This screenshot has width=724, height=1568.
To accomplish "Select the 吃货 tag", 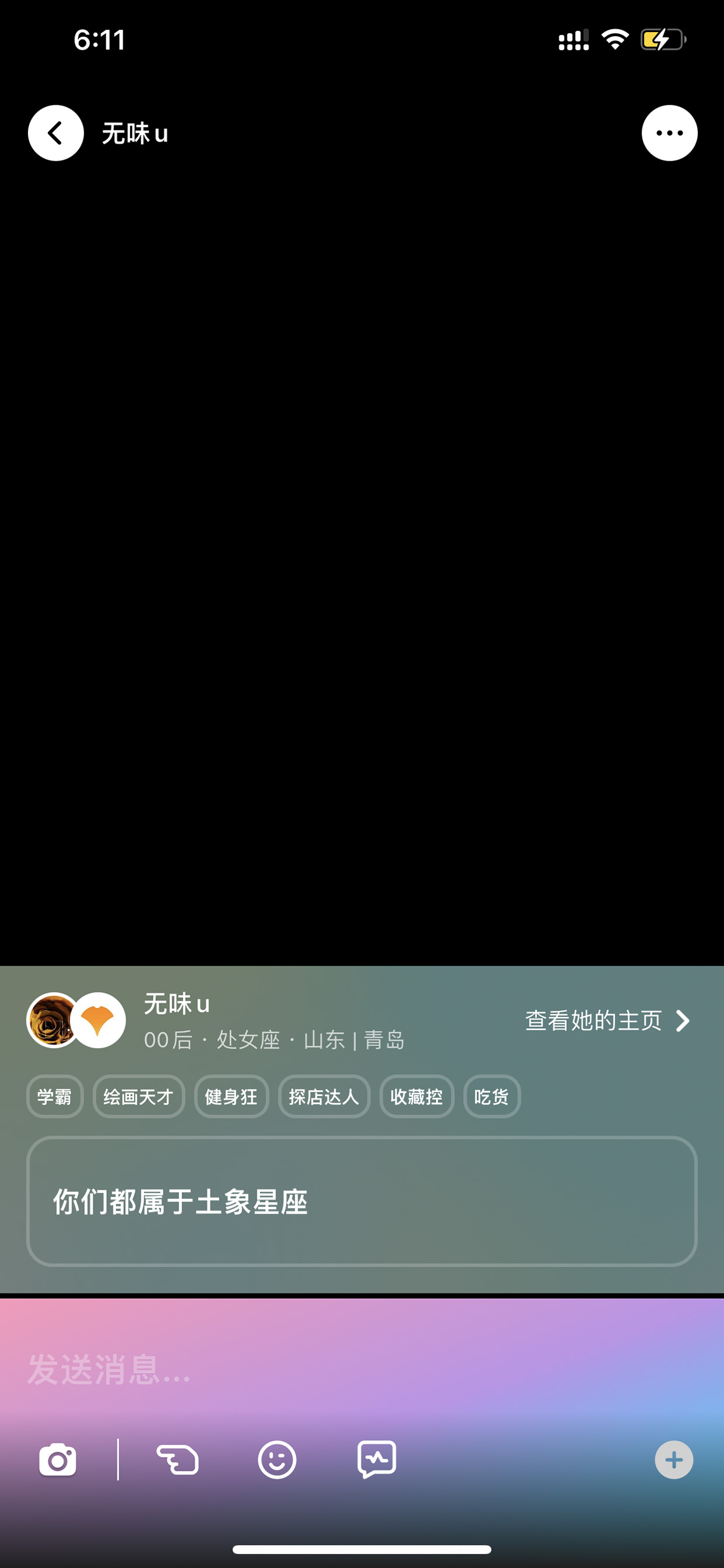I will click(x=492, y=1097).
